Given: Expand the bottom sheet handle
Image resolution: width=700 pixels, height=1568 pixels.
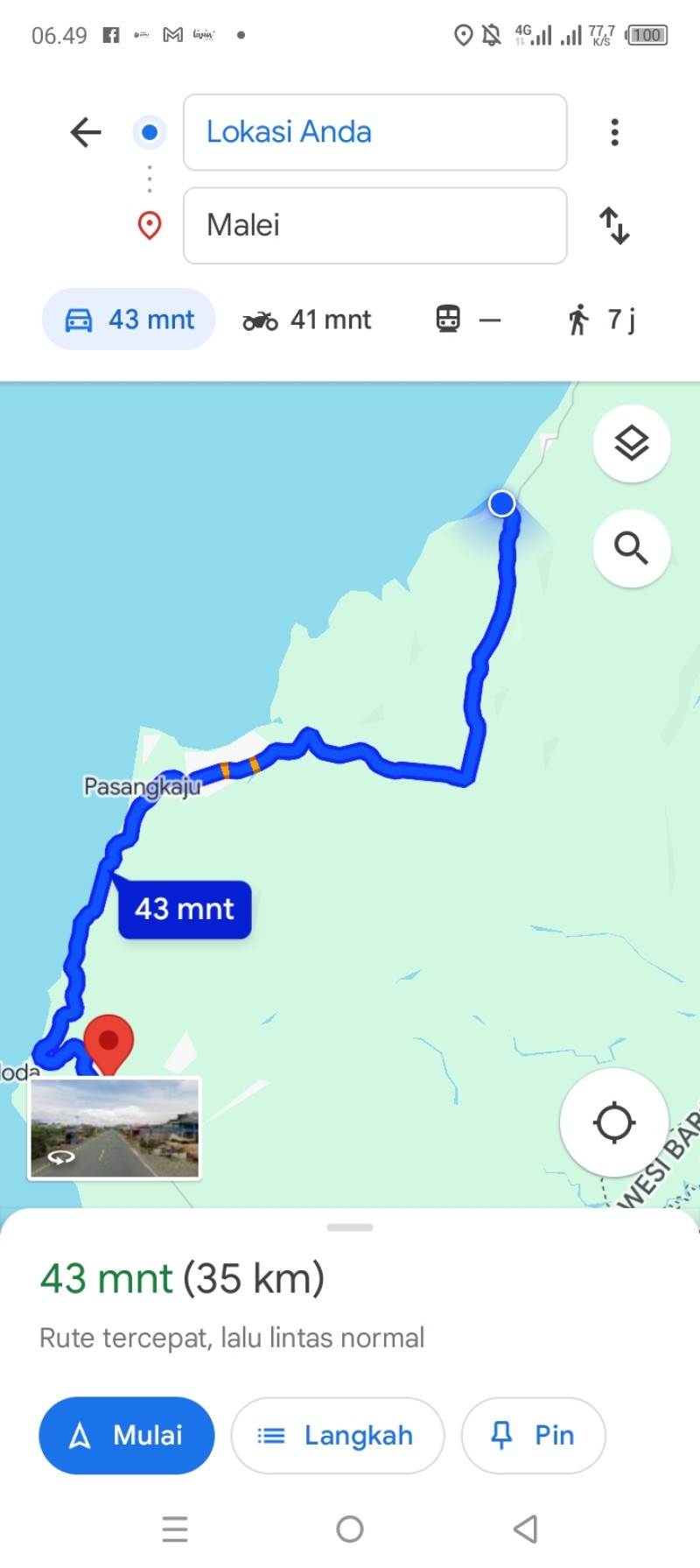Looking at the screenshot, I should [x=350, y=1227].
